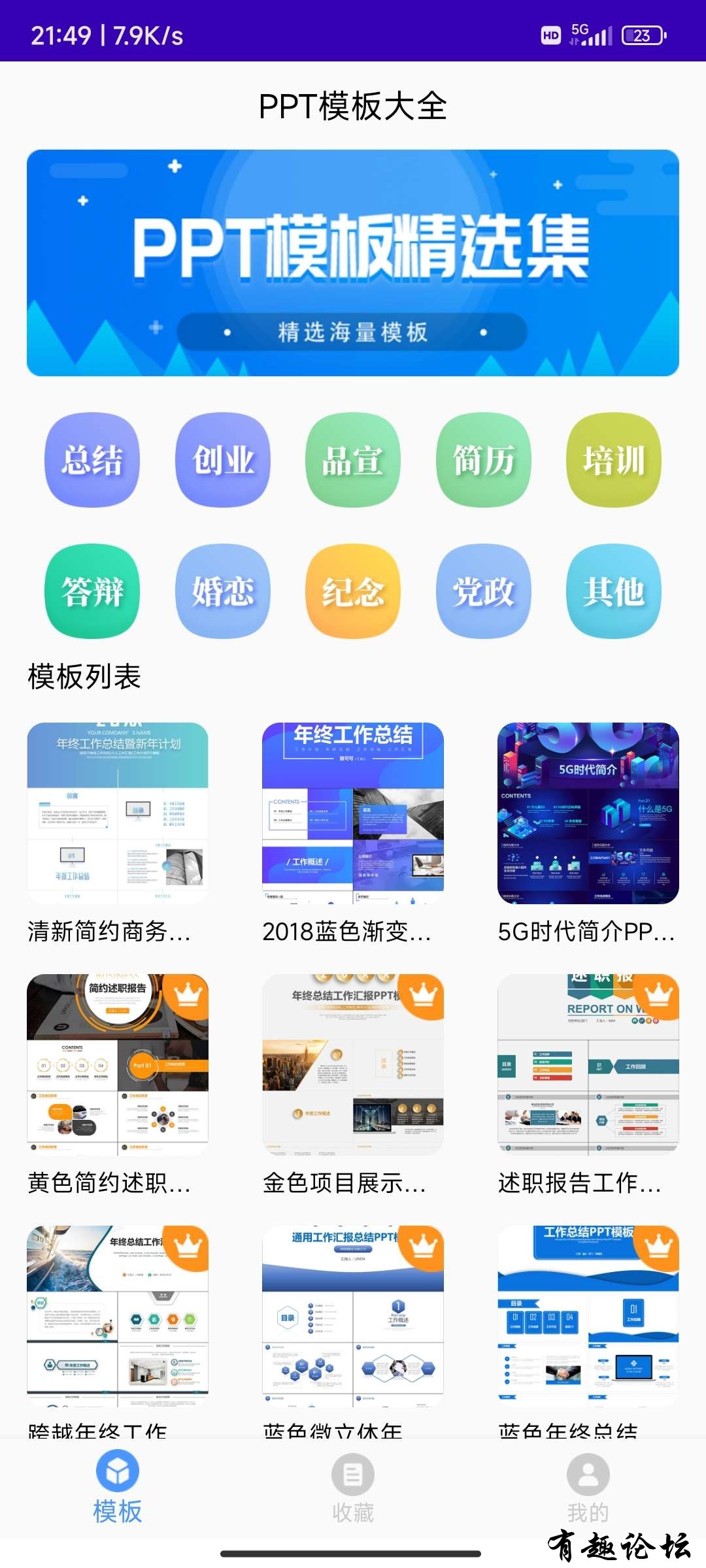Select the 总结 category
The image size is (706, 1568).
coord(92,460)
